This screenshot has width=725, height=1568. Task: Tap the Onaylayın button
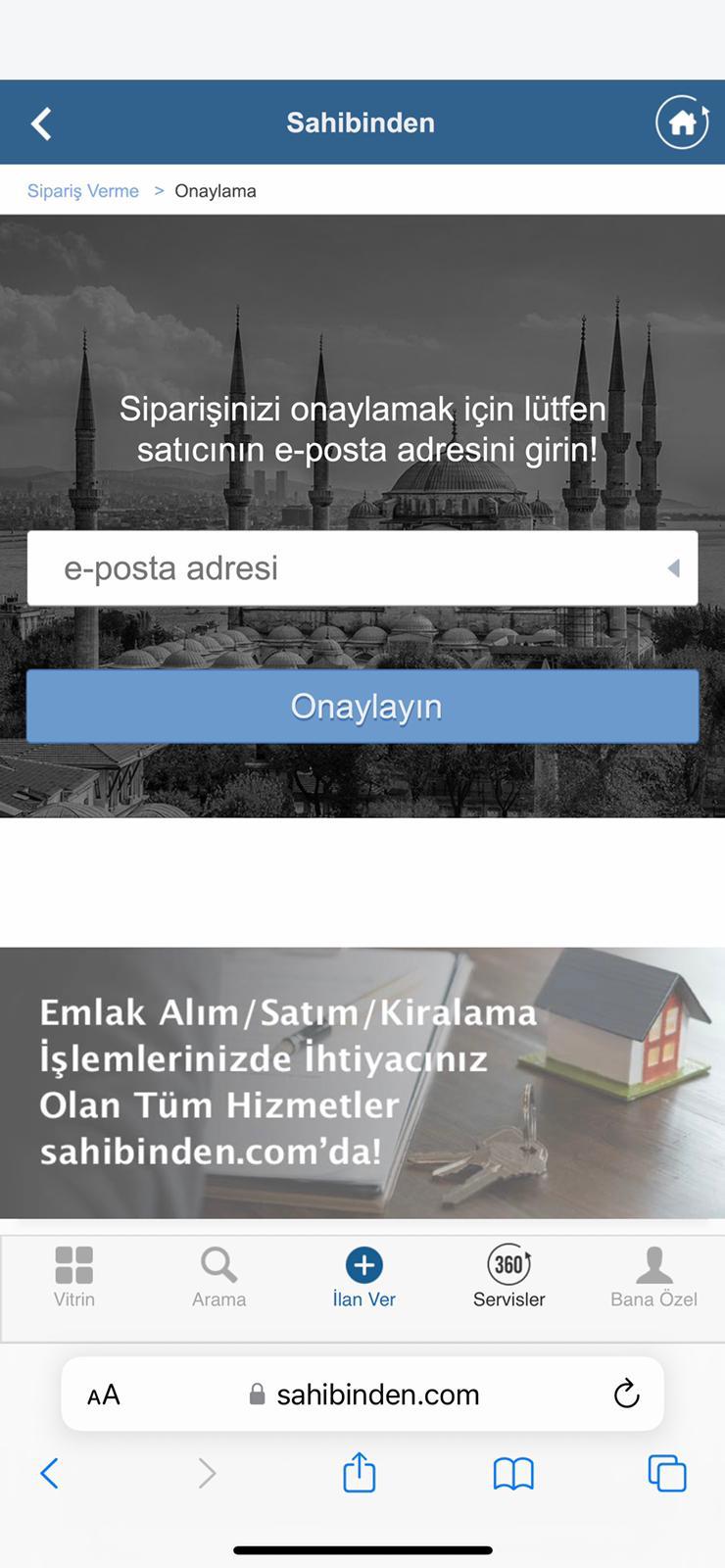click(362, 707)
